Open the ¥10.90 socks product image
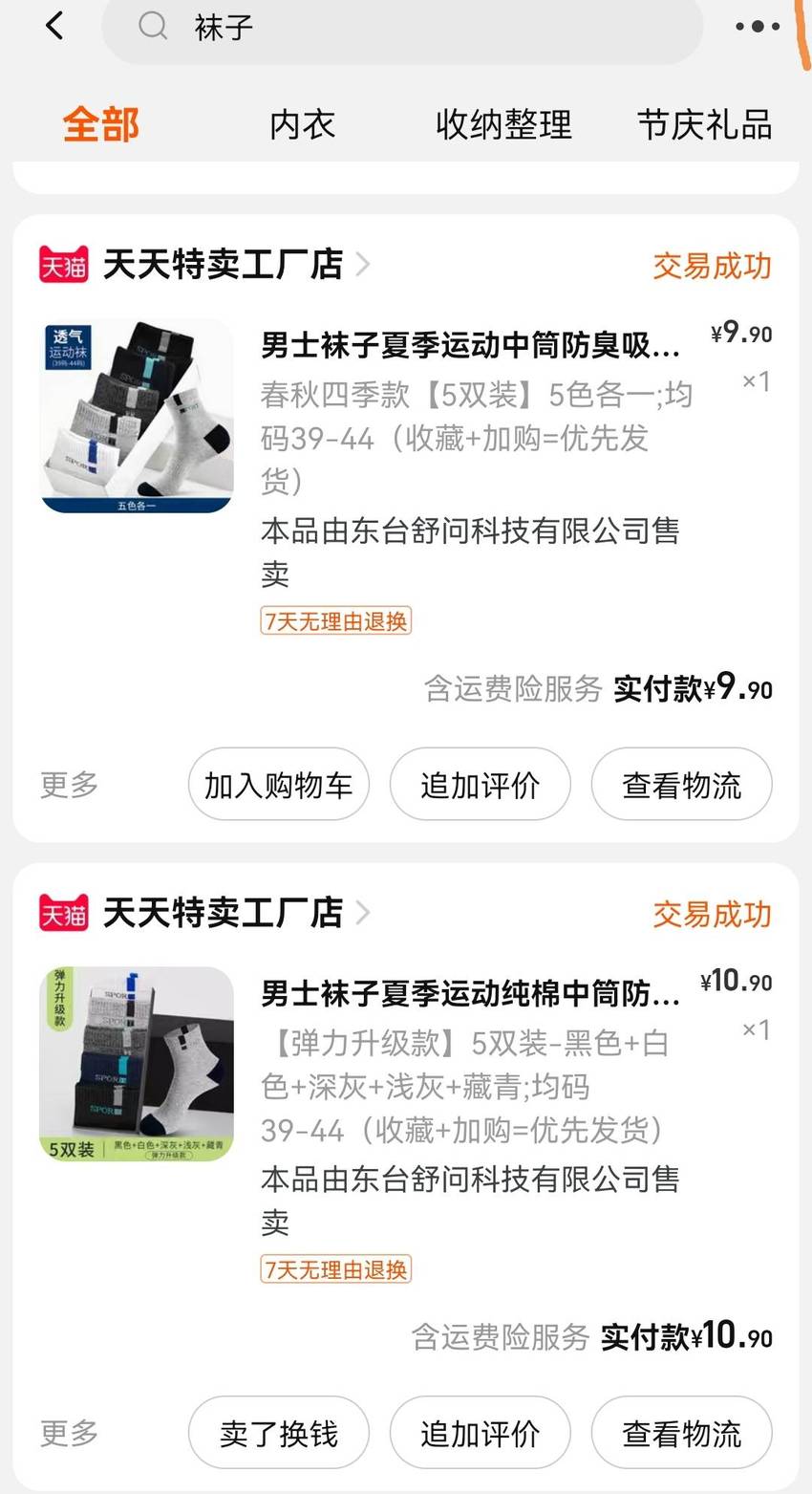The height and width of the screenshot is (1494, 812). [137, 1065]
